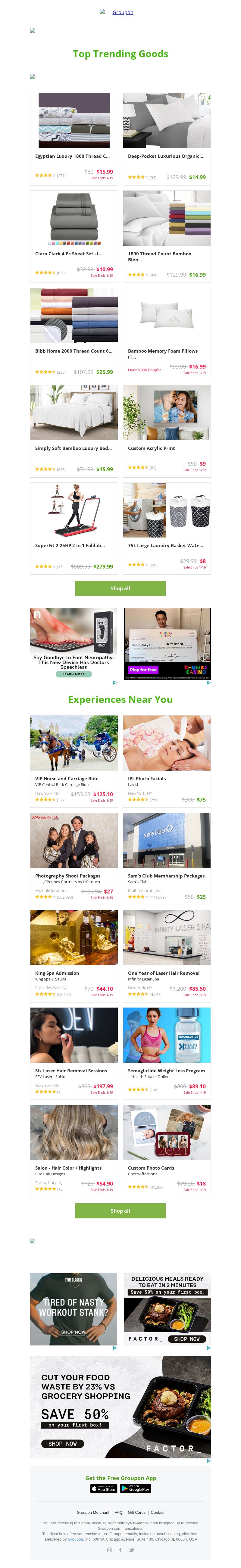Download the Groupon app from App Store
Viewport: 241px width, 1568px height.
coord(103,1489)
